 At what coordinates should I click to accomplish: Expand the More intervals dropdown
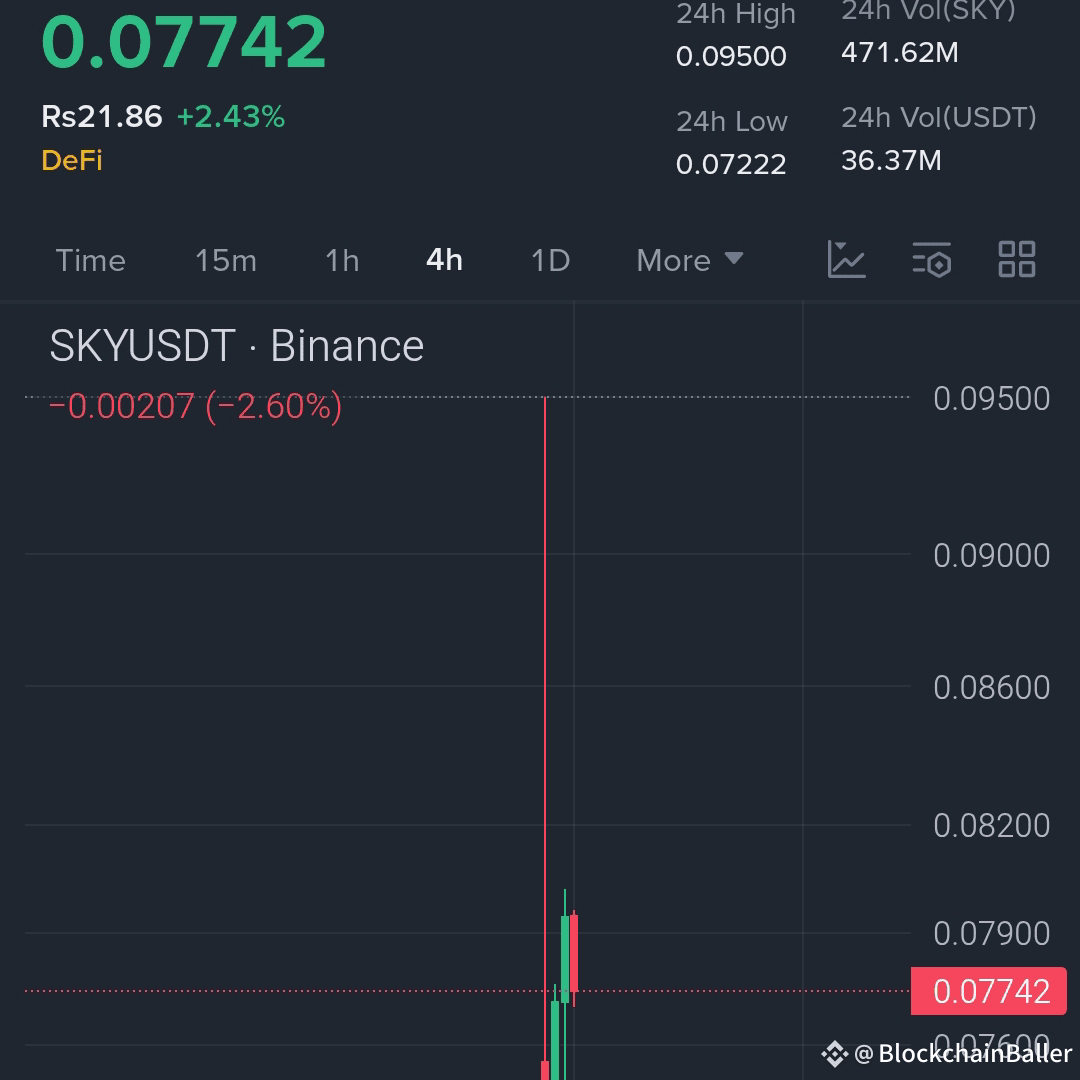[x=689, y=260]
